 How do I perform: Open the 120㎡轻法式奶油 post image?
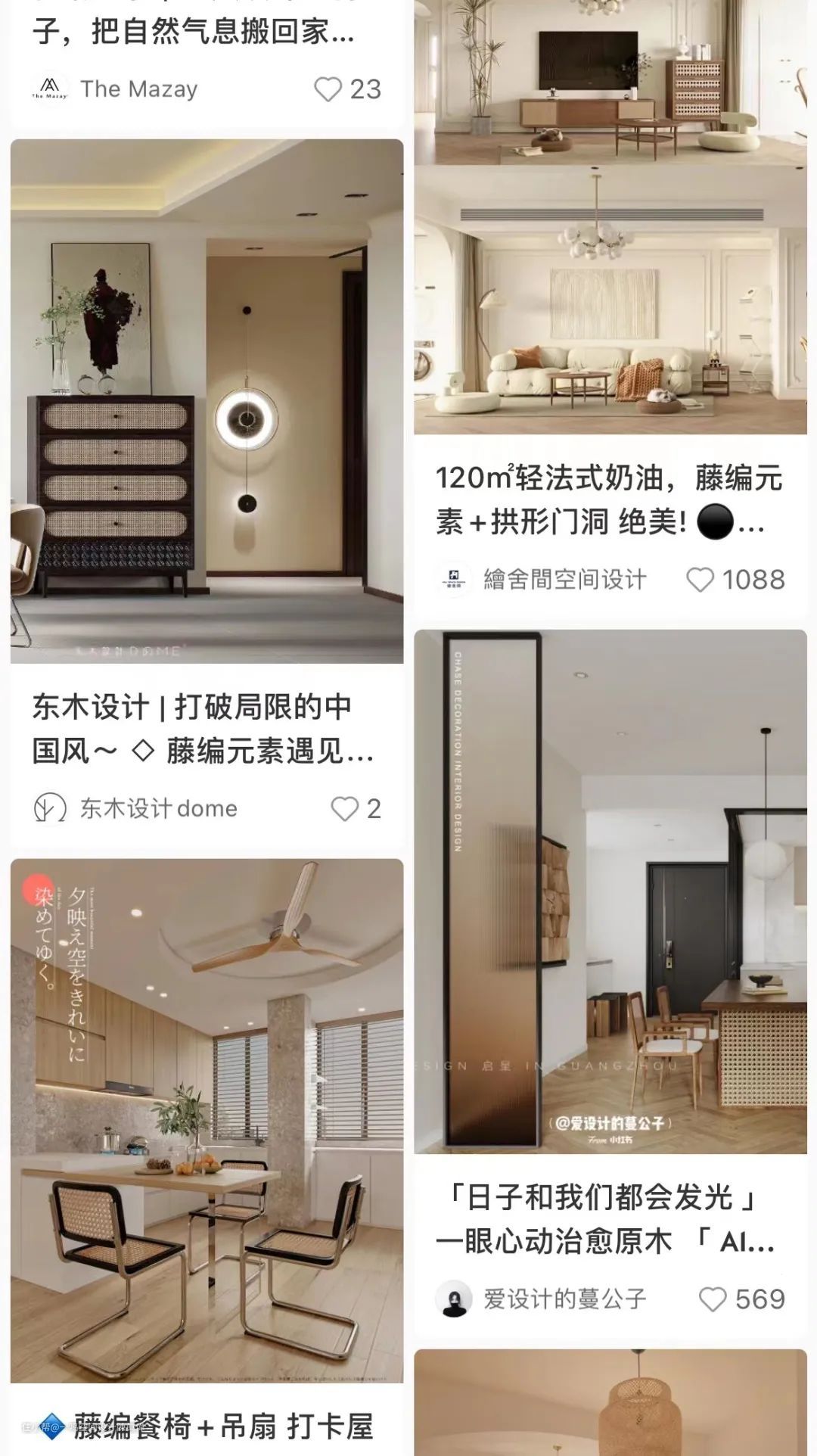click(x=610, y=219)
